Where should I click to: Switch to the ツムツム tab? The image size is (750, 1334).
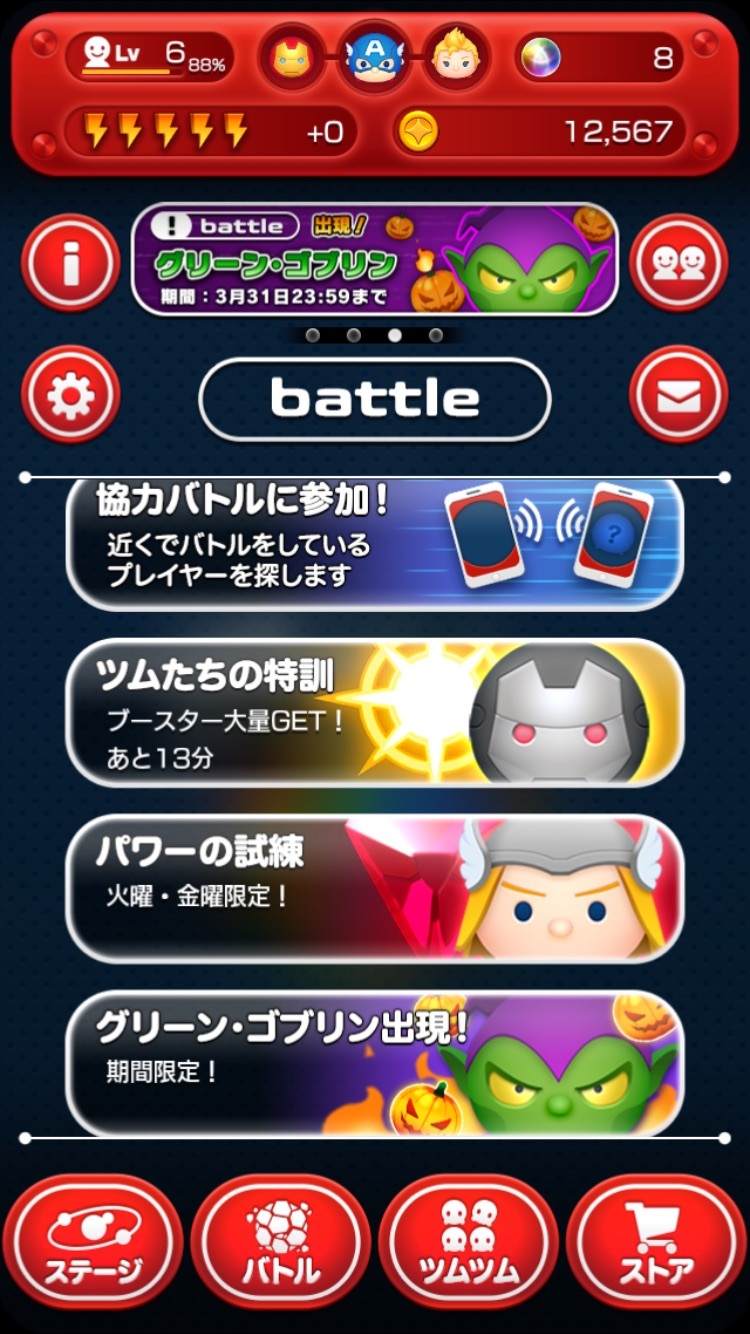click(468, 1243)
